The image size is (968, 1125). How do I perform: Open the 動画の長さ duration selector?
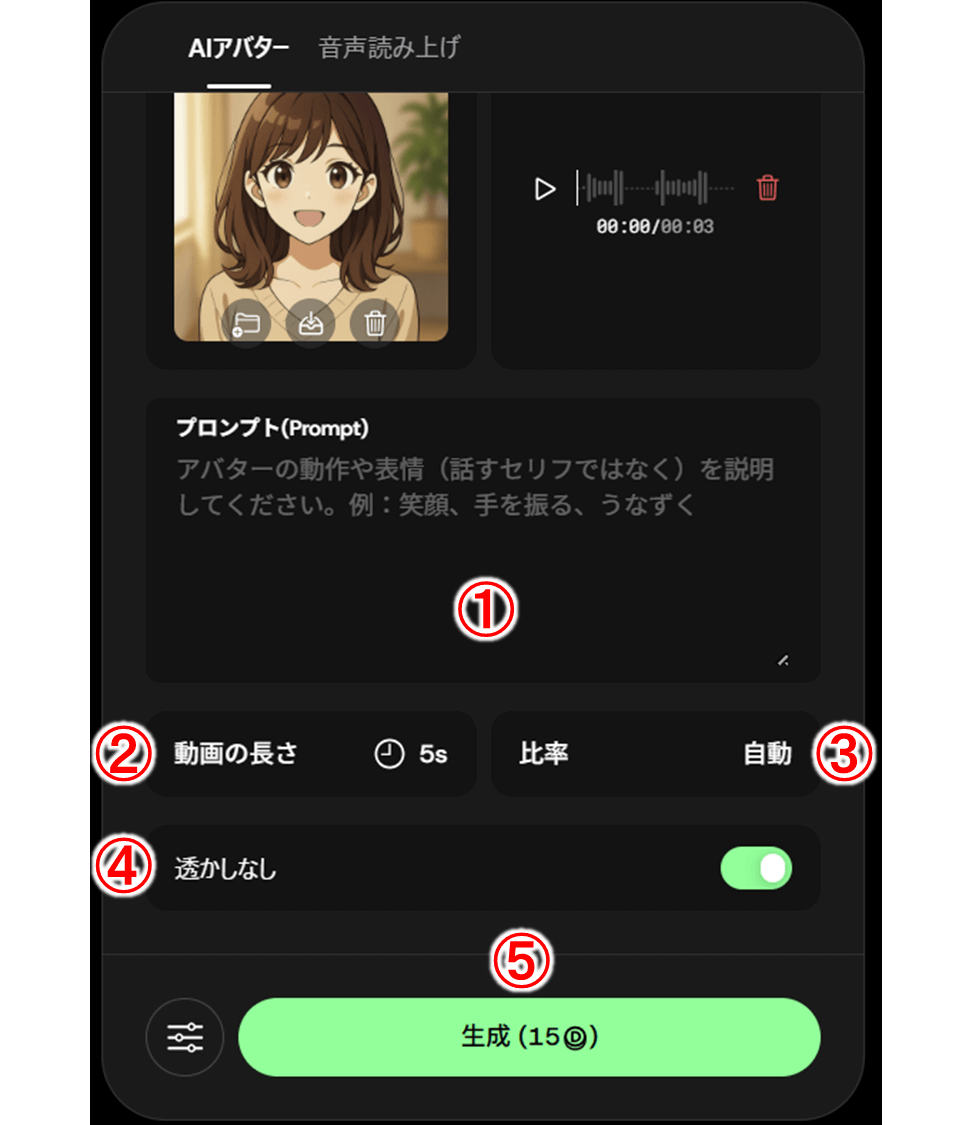(311, 754)
